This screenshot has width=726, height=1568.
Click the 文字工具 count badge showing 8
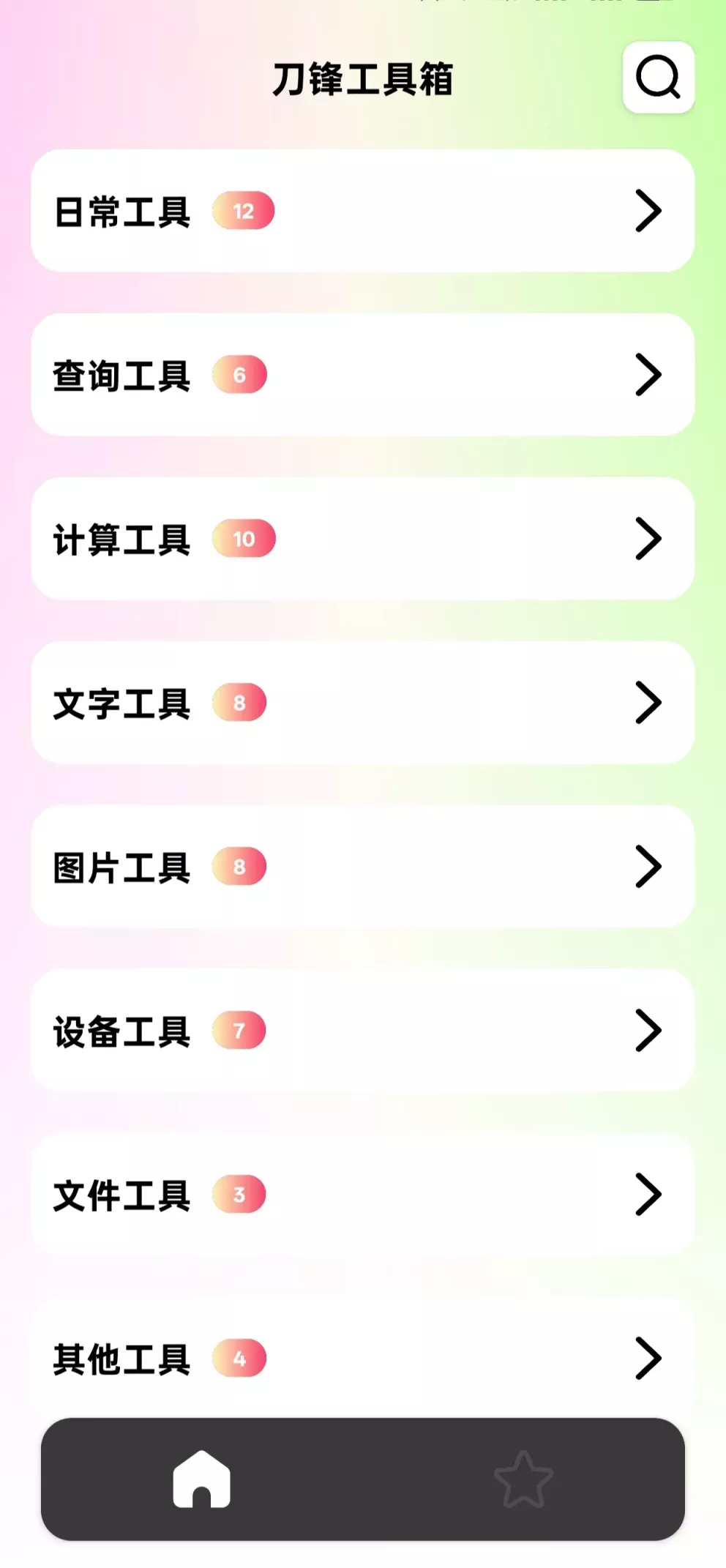[239, 702]
